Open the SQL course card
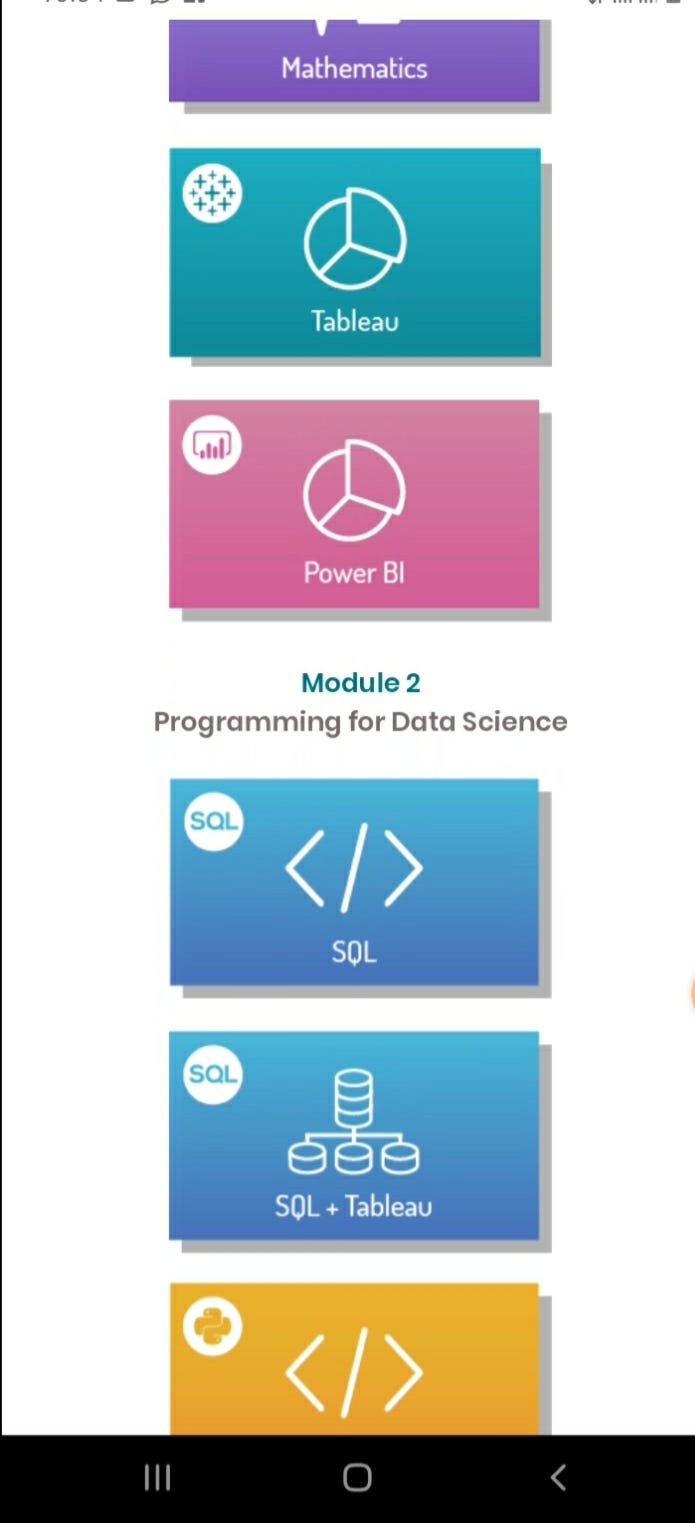Screen dimensions: 695x1523 tap(354, 882)
